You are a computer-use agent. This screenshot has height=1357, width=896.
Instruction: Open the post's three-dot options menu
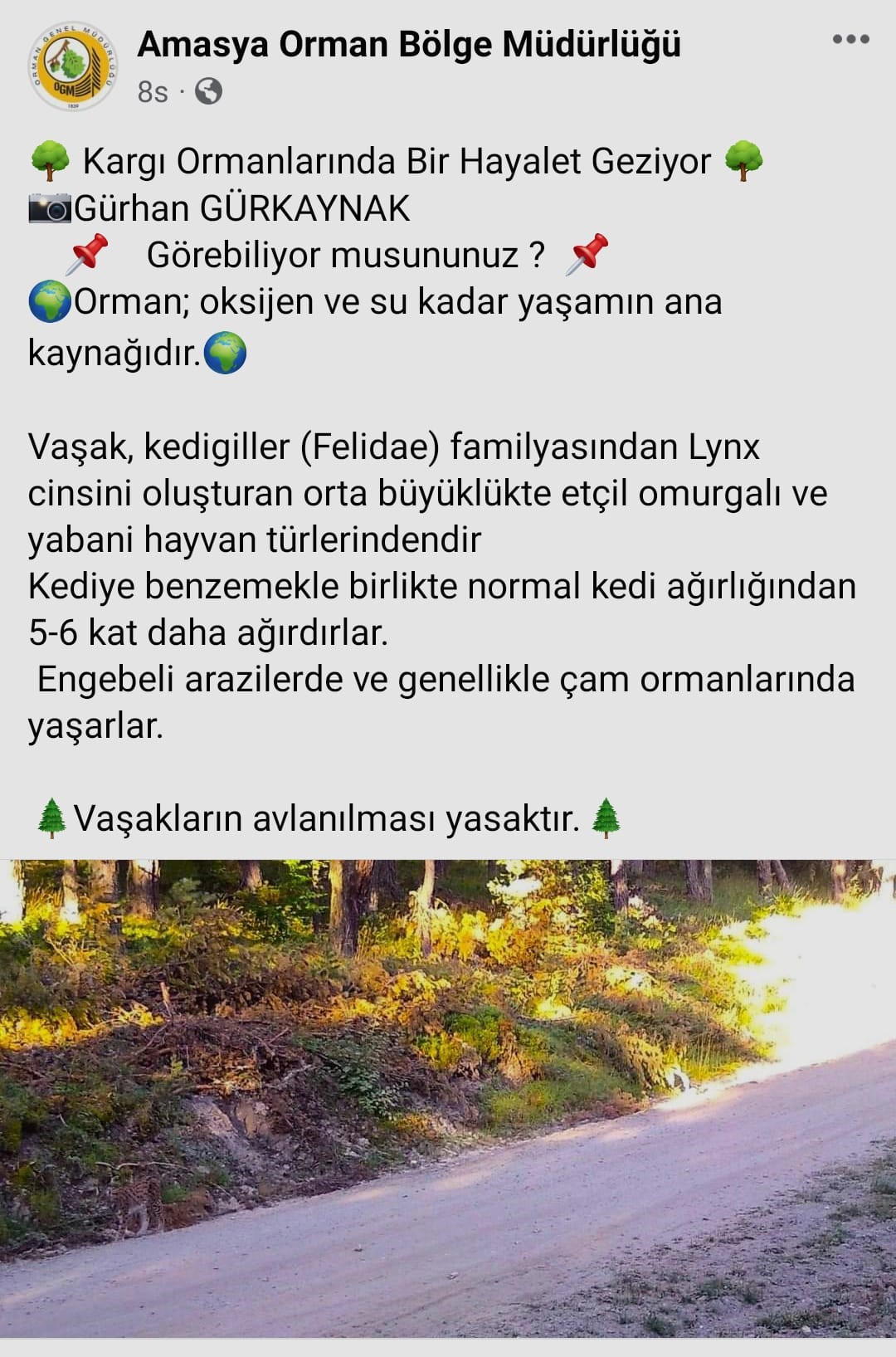coord(850,39)
